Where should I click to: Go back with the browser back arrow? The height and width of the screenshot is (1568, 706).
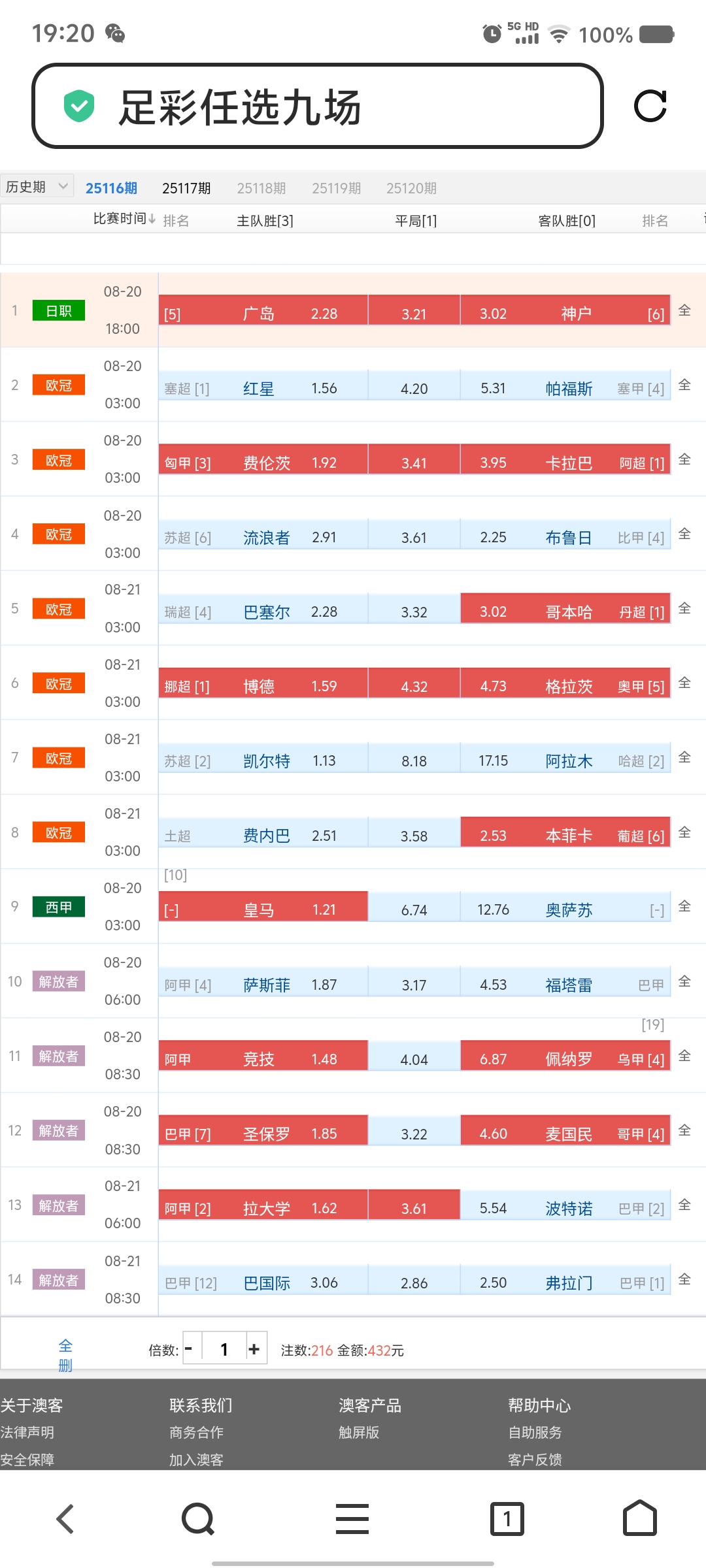pyautogui.click(x=65, y=1518)
